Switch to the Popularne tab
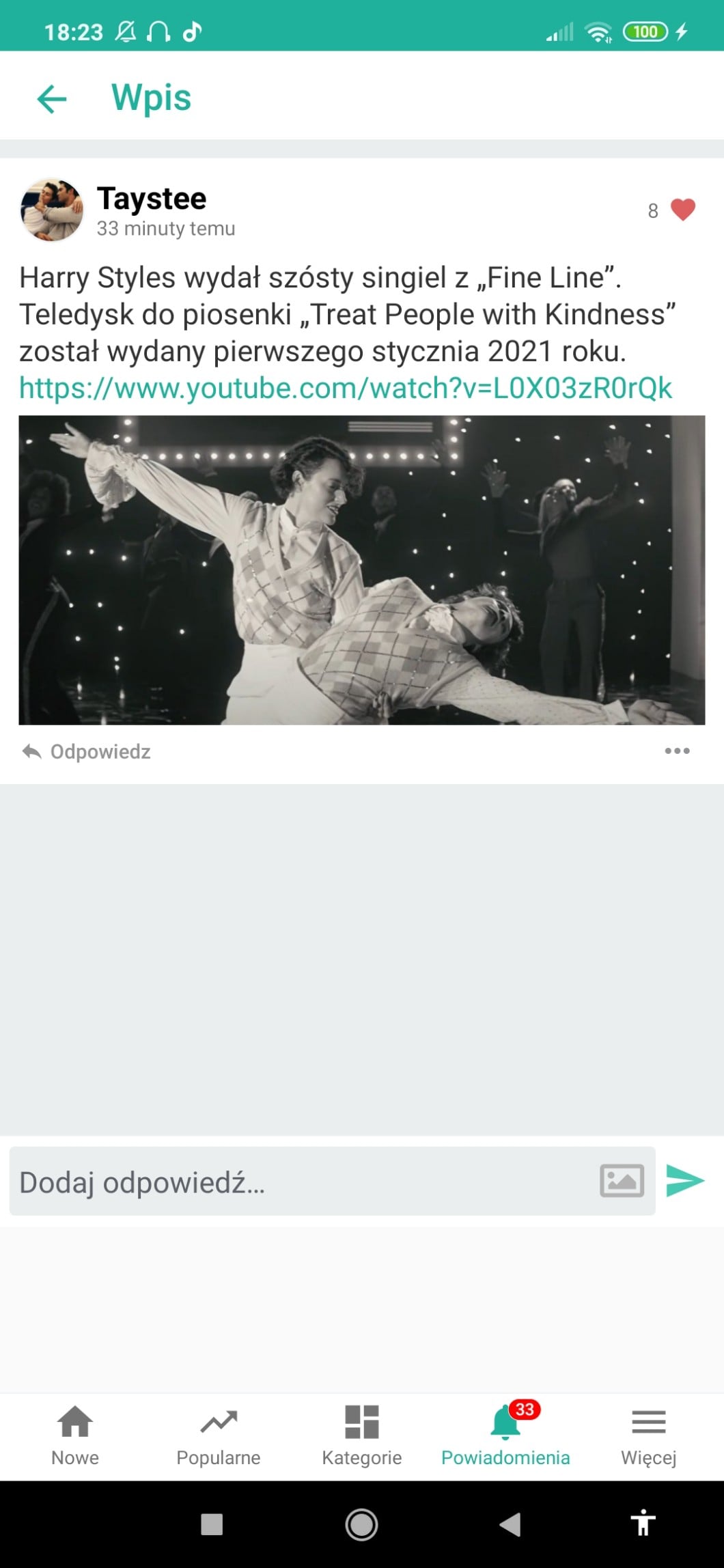Image resolution: width=724 pixels, height=1568 pixels. (219, 1435)
